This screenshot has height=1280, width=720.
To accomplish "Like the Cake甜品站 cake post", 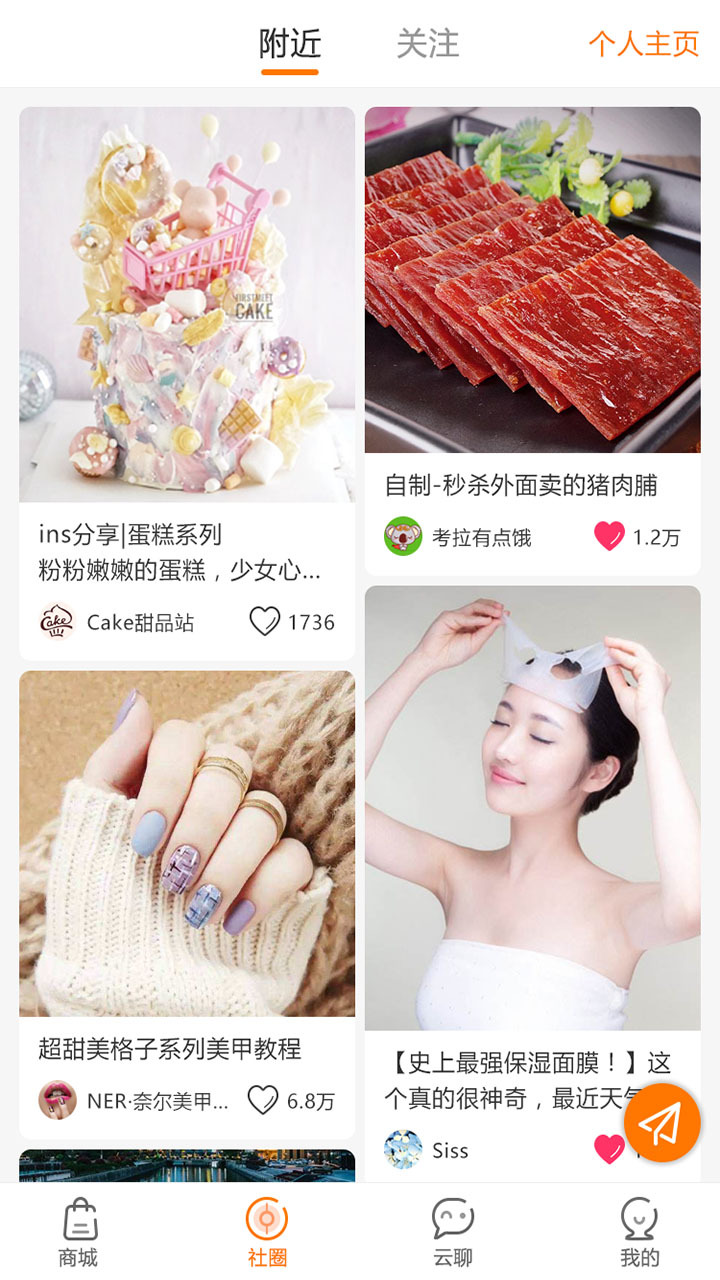I will [x=265, y=622].
